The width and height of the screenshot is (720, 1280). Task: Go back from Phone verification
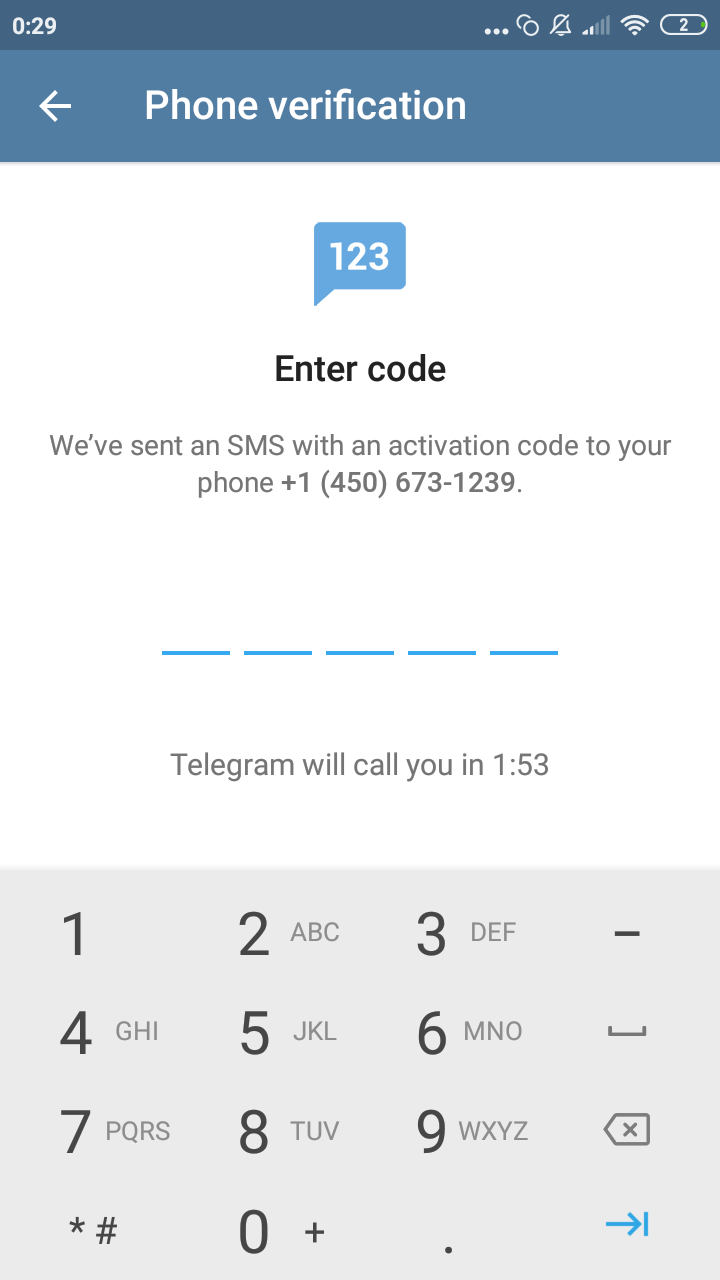tap(55, 106)
